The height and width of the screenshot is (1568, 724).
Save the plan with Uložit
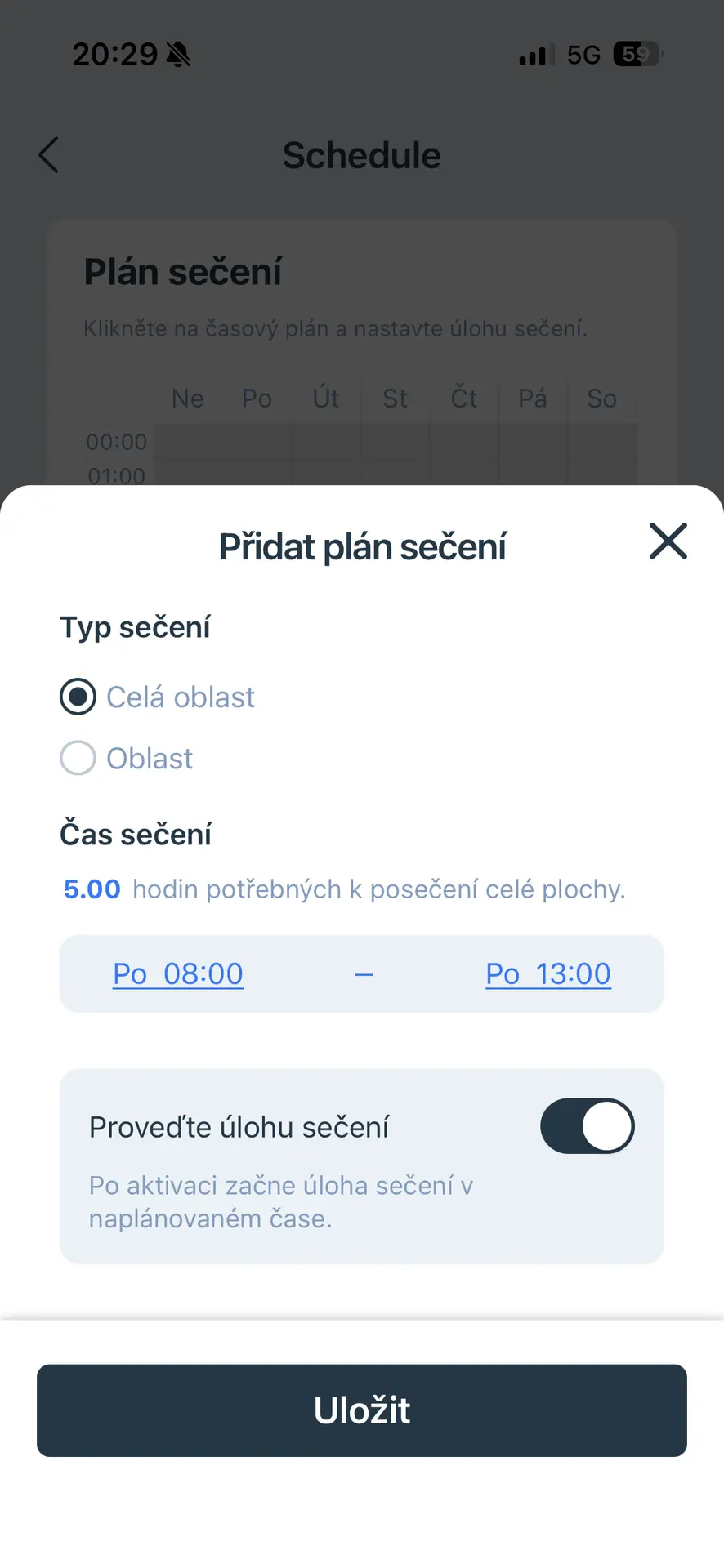pyautogui.click(x=362, y=1410)
